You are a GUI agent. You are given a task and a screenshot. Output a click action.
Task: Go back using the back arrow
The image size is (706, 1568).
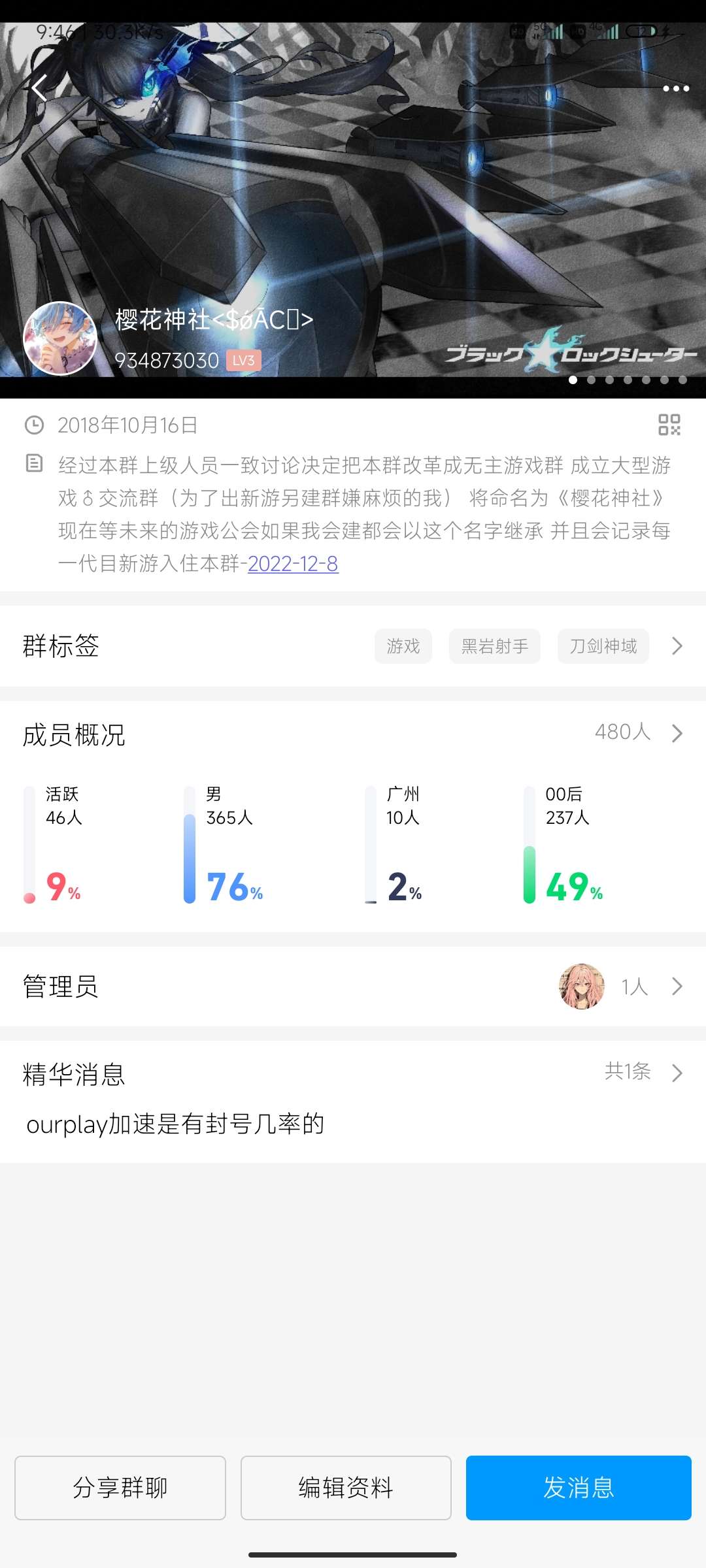tap(39, 88)
